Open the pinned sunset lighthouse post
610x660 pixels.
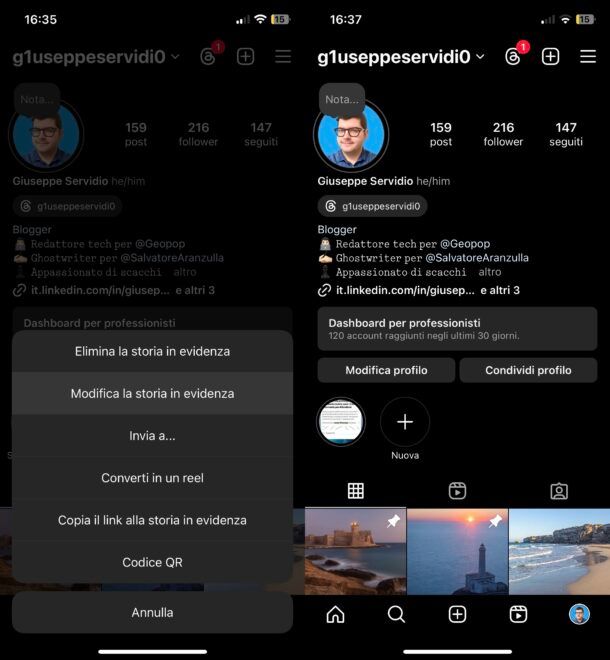pos(457,551)
